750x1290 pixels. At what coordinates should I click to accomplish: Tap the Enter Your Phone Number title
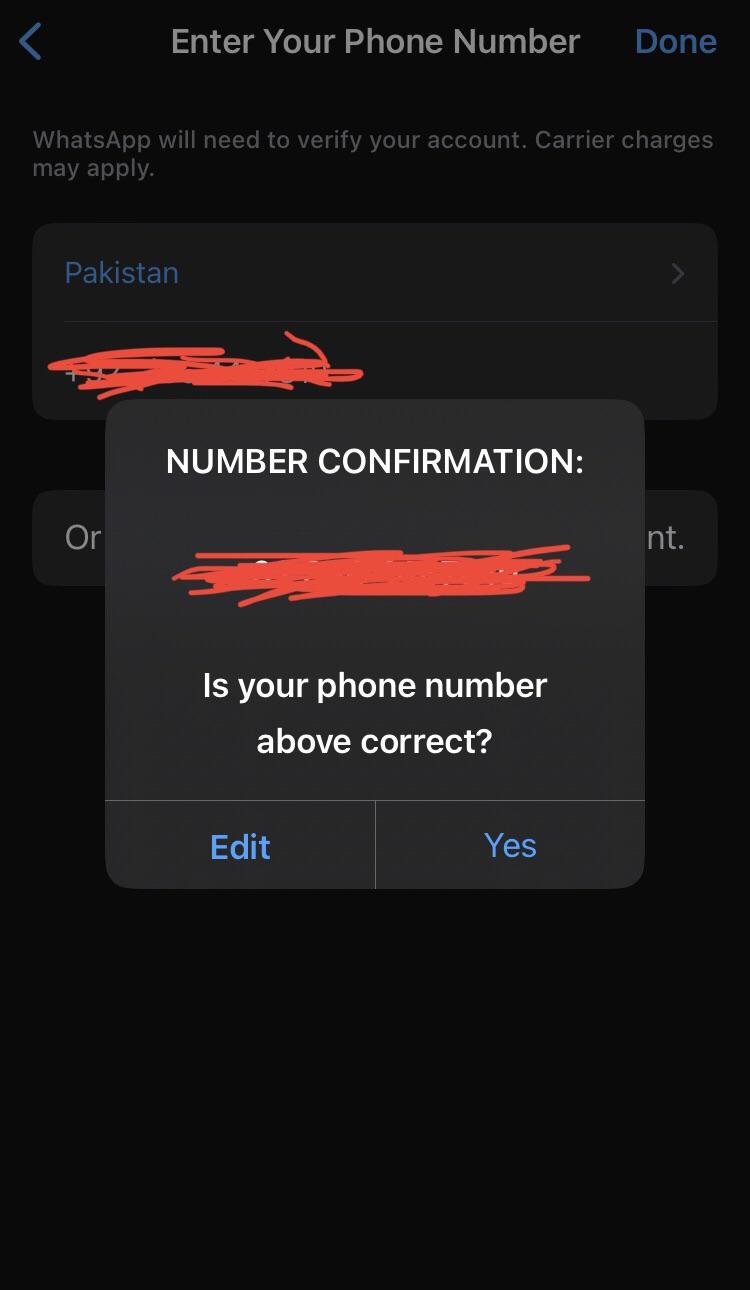(375, 41)
